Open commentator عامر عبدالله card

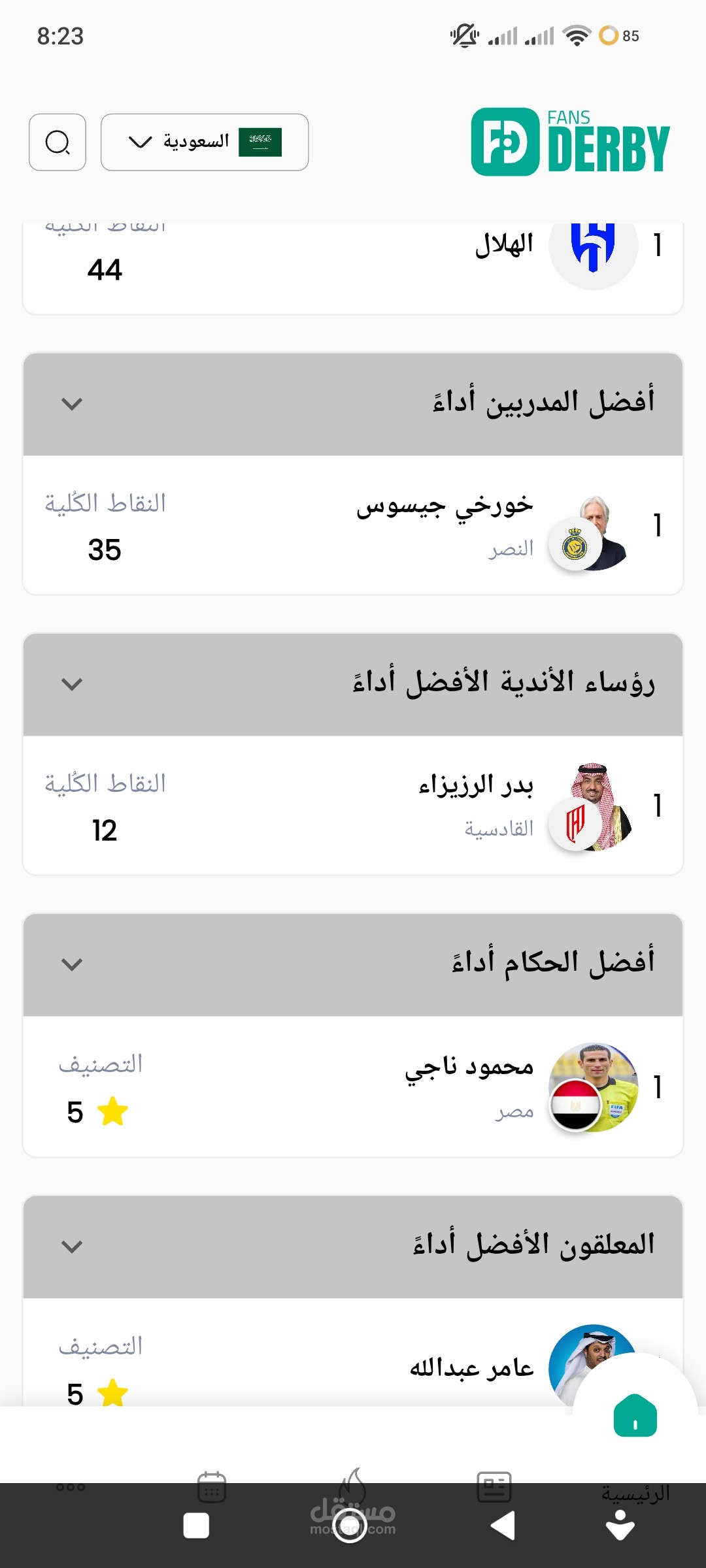[353, 1365]
